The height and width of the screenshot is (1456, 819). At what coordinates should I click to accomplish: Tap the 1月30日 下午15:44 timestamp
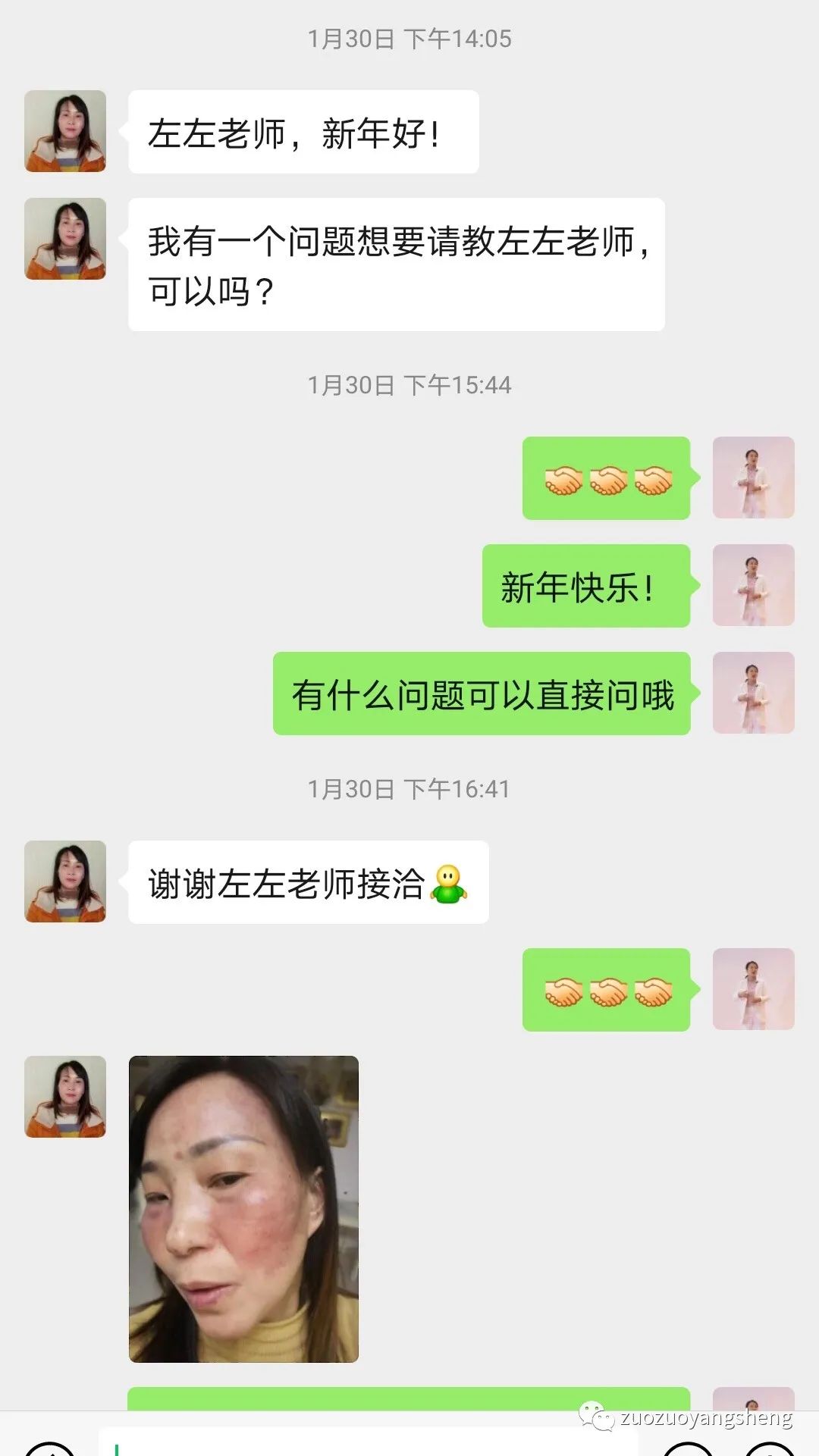coord(409,386)
